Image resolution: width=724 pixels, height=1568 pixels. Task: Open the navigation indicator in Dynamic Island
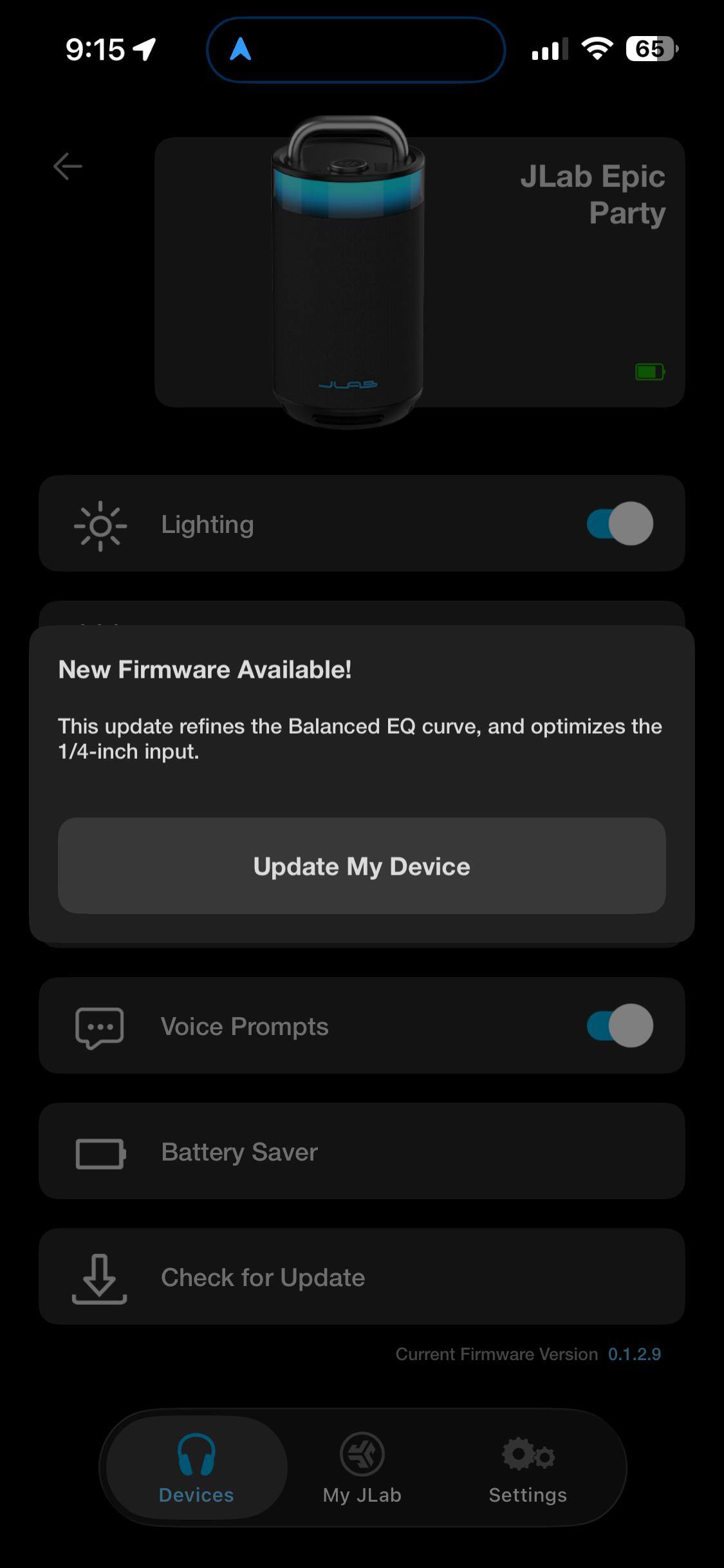241,50
